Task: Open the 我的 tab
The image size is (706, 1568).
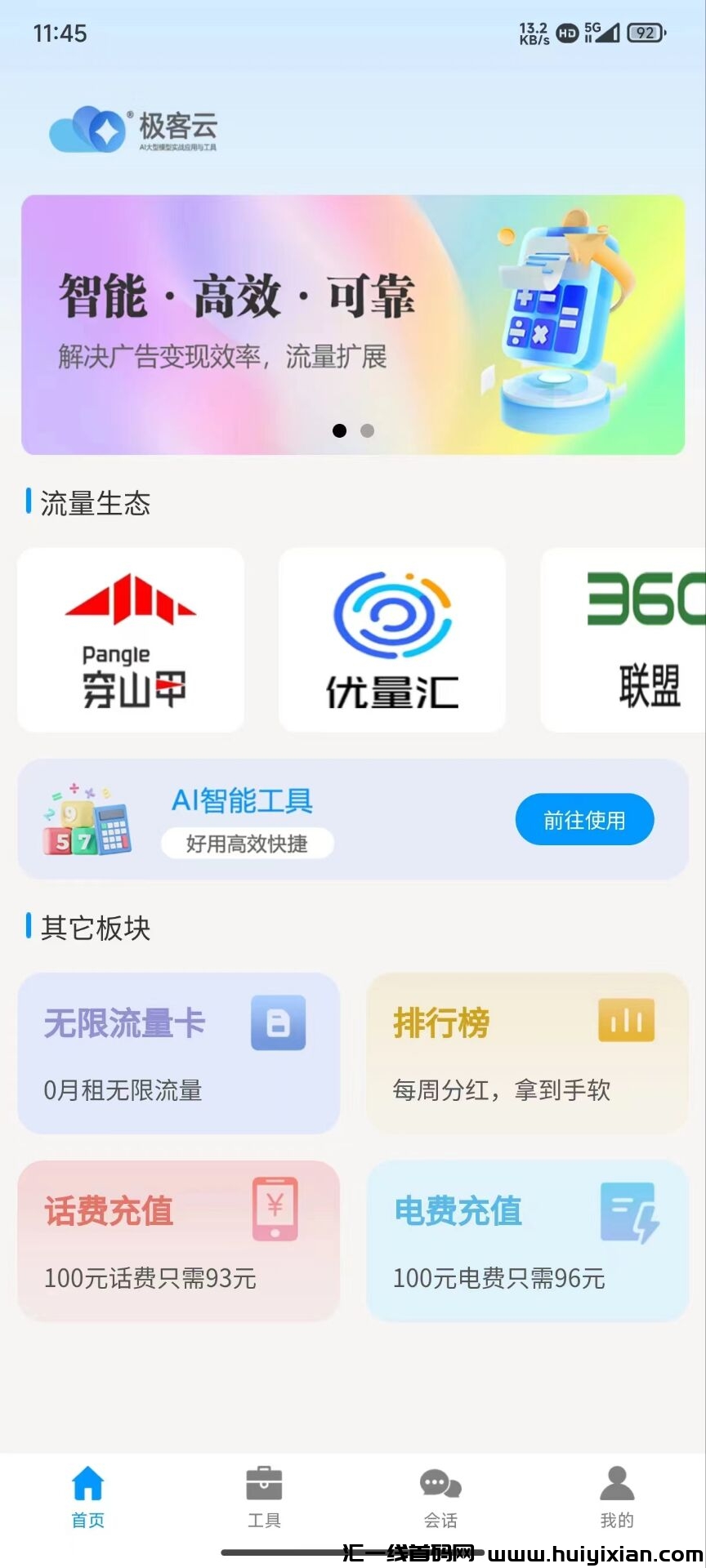Action: [617, 1497]
